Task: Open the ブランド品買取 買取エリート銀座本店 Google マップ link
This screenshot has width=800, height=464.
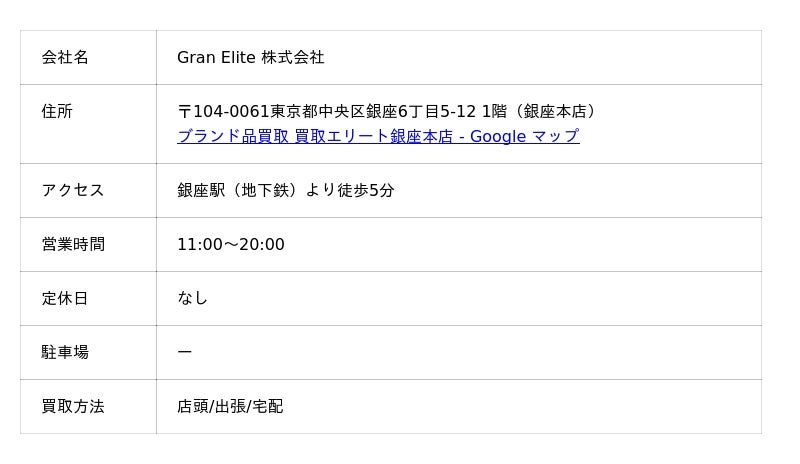Action: point(377,136)
